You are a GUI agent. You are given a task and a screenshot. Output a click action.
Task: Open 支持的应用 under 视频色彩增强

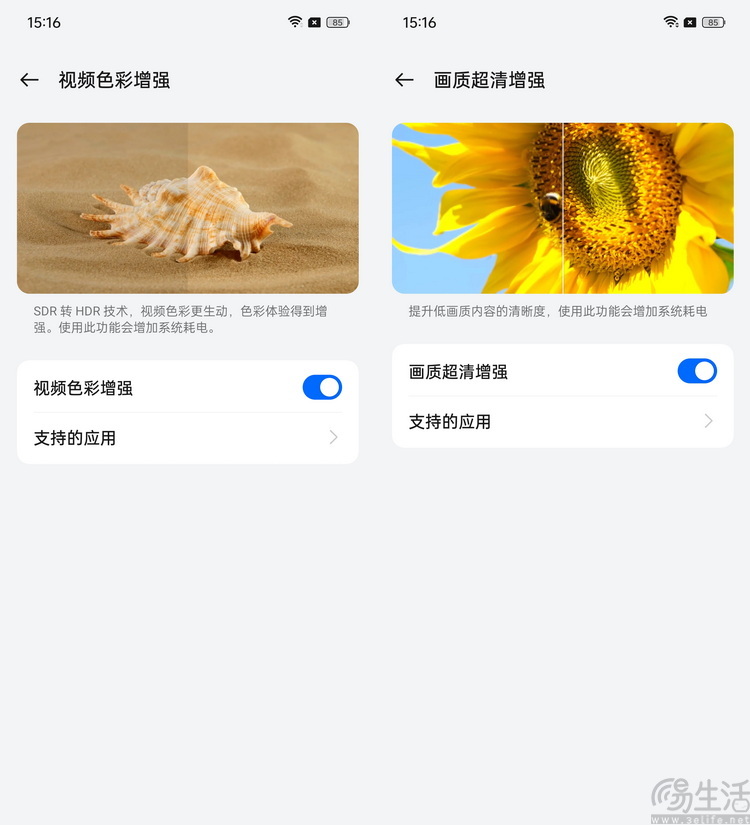(187, 438)
